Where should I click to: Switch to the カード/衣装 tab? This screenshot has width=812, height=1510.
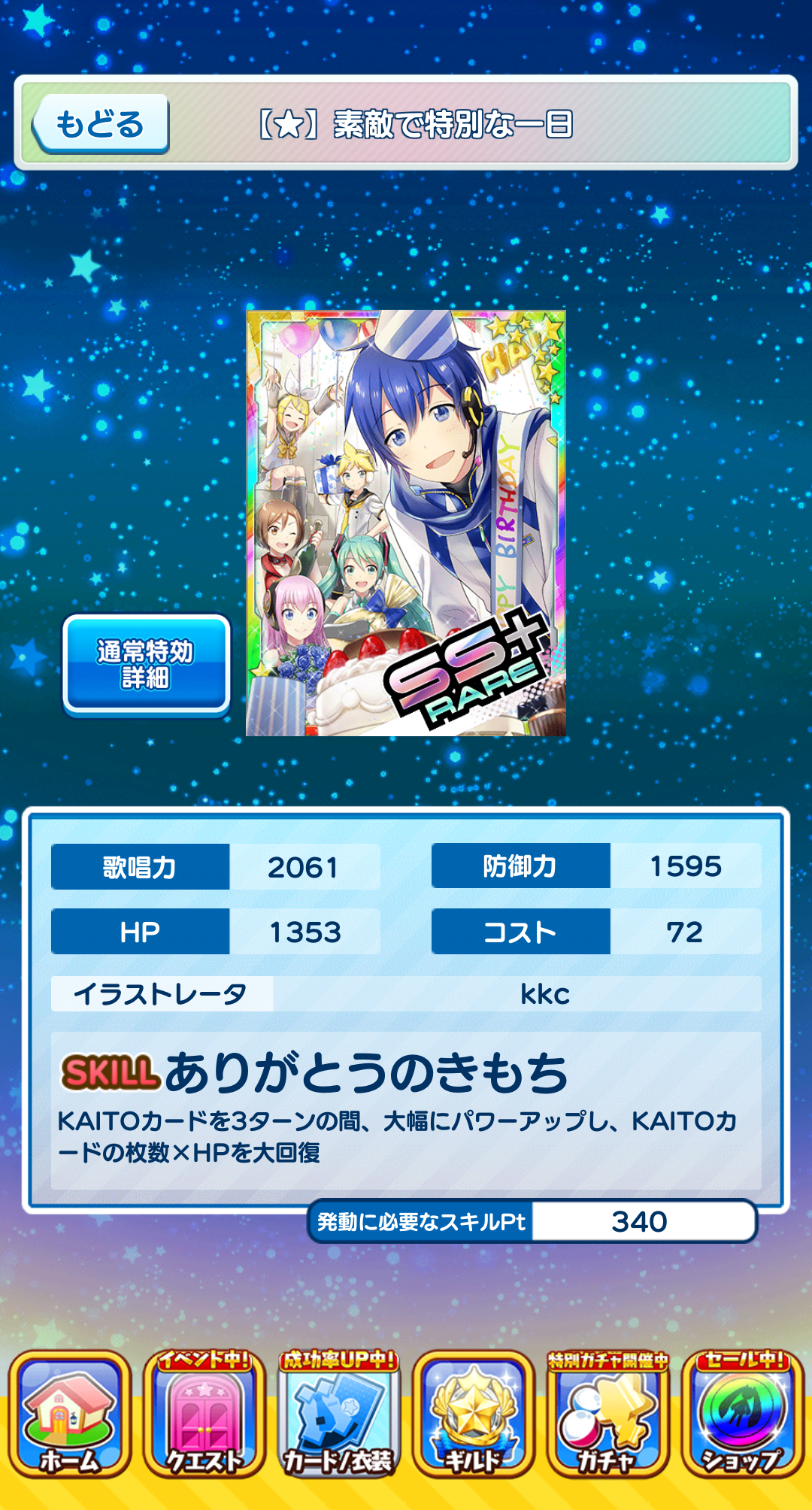338,1414
